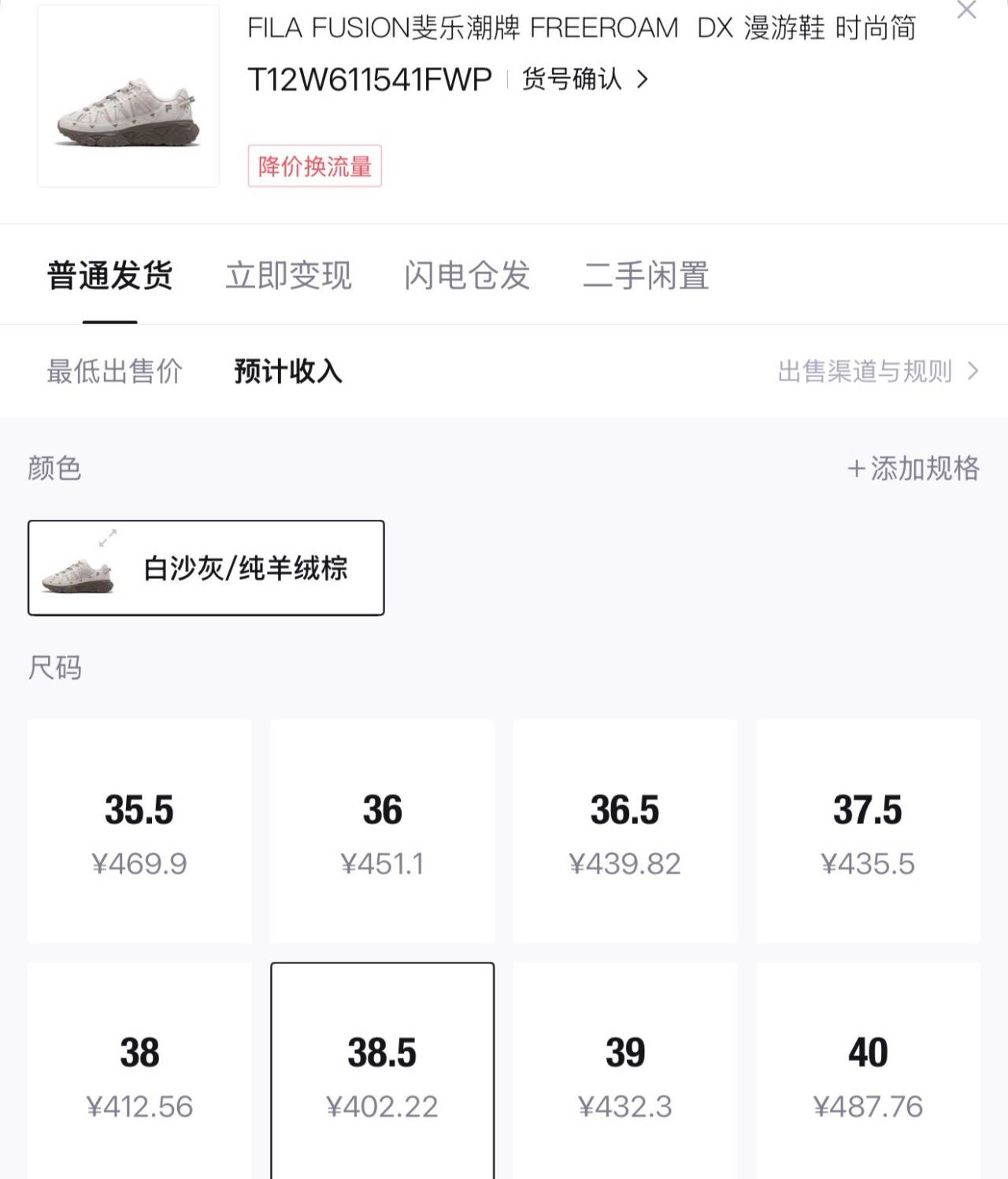1008x1179 pixels.
Task: Show 最低出售价 prices
Action: click(x=115, y=371)
